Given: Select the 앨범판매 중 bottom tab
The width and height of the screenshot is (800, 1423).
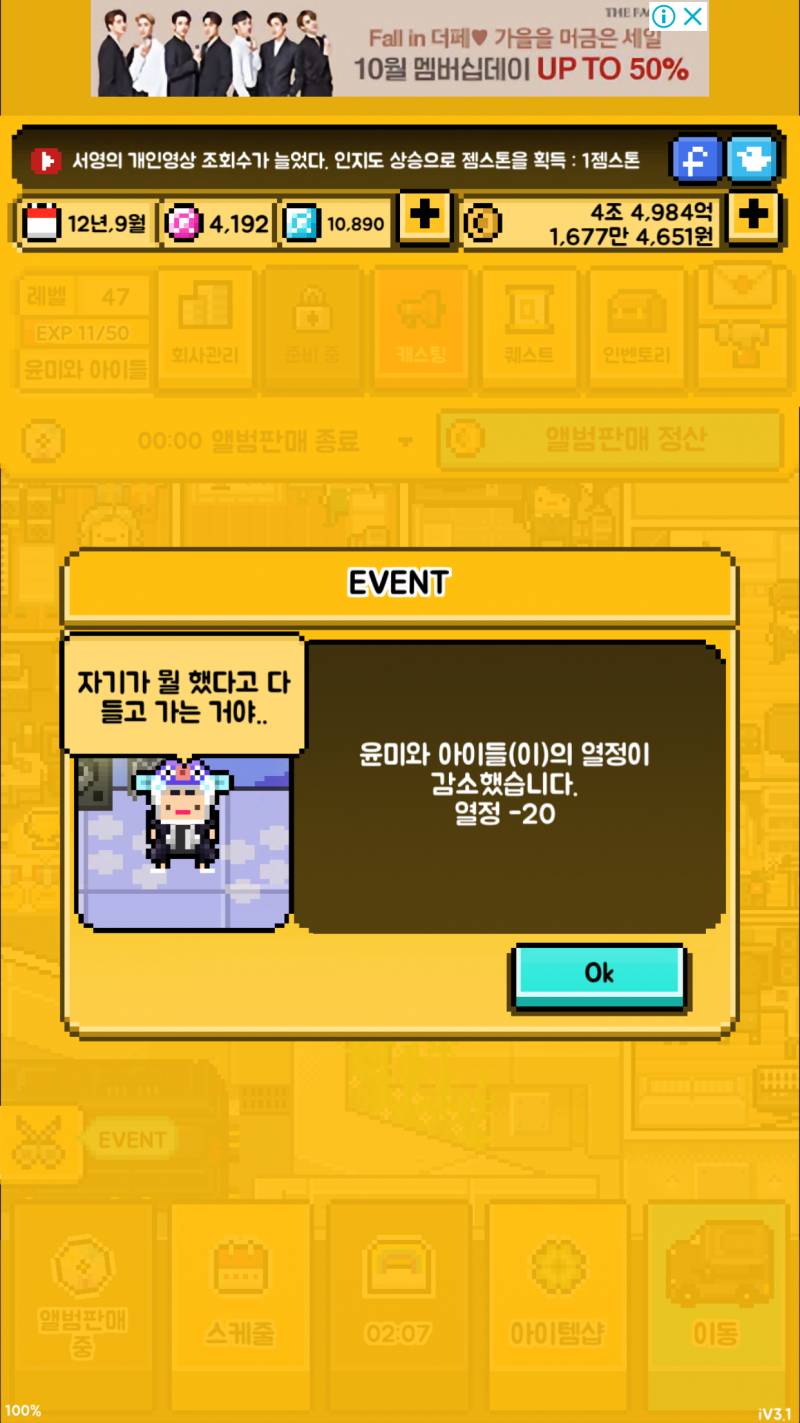Looking at the screenshot, I should pos(82,1300).
